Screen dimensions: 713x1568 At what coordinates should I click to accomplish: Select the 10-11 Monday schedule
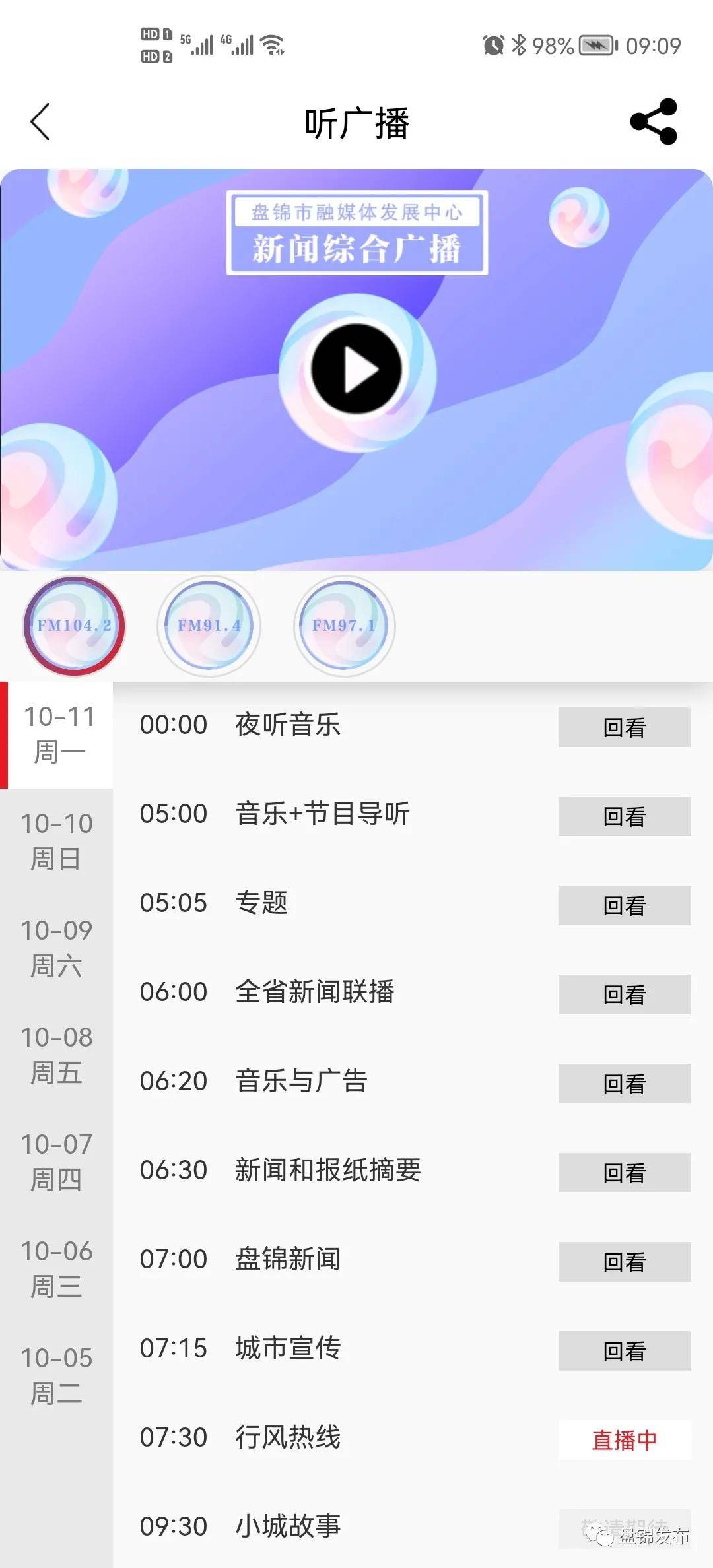pos(59,734)
